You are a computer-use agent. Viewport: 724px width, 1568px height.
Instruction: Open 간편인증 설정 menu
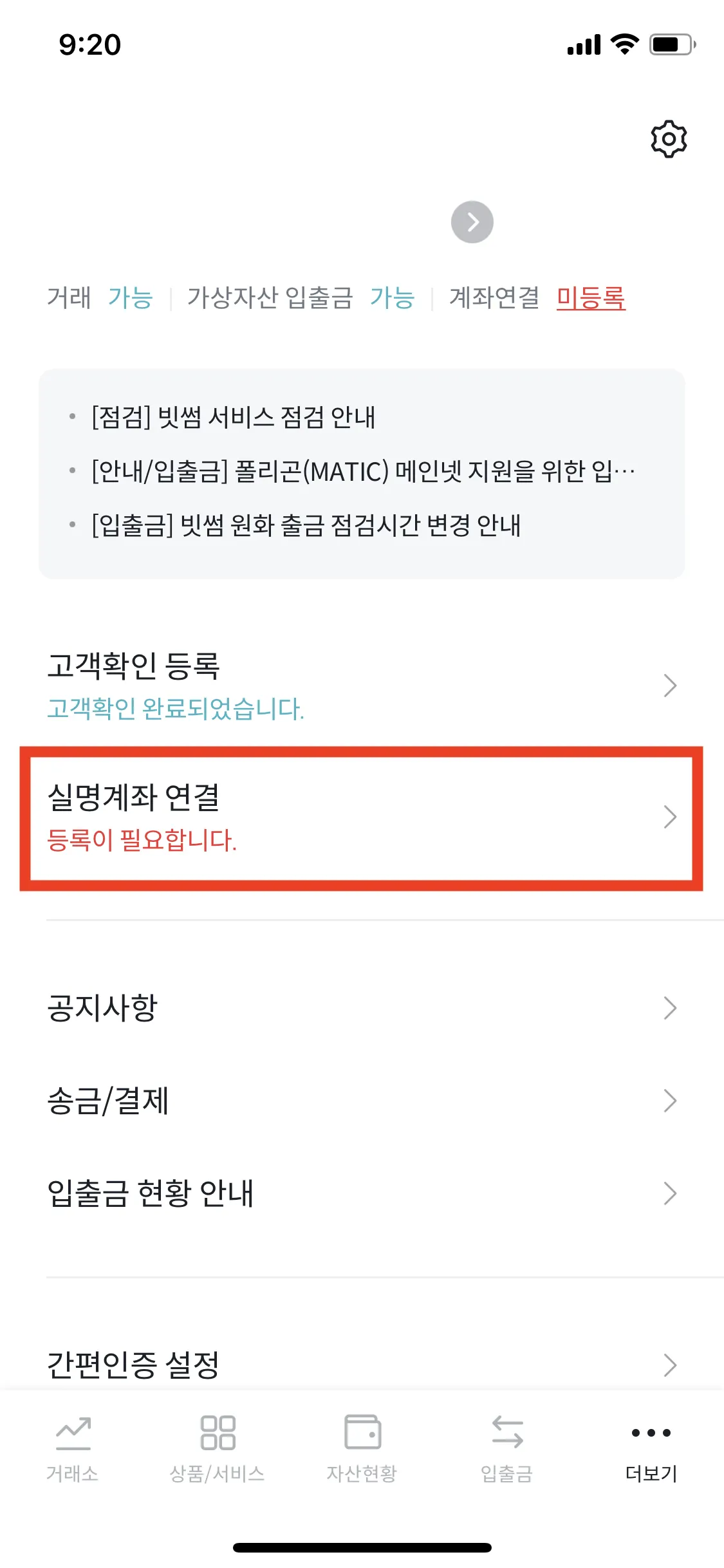pos(362,1365)
